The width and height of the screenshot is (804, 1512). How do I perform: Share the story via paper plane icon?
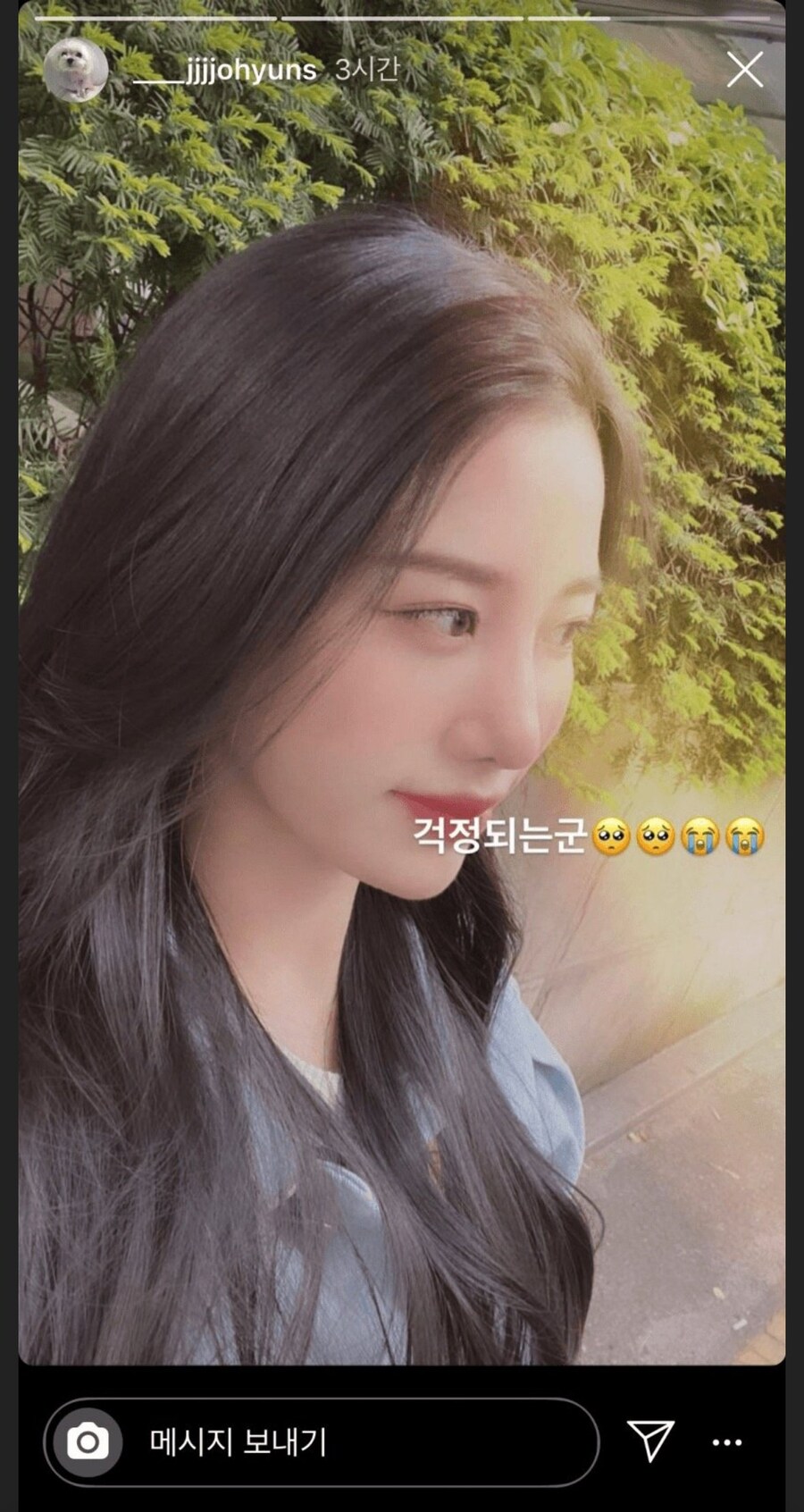650,1441
